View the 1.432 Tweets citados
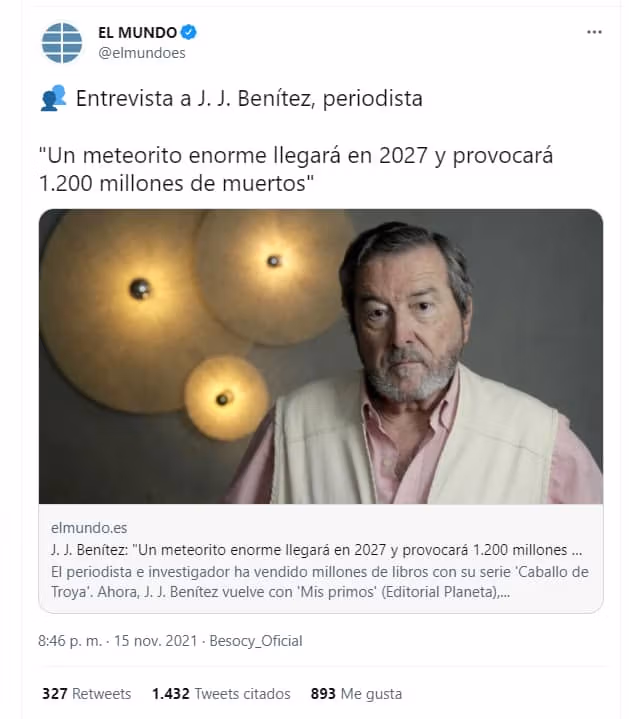The height and width of the screenshot is (719, 629). click(221, 694)
